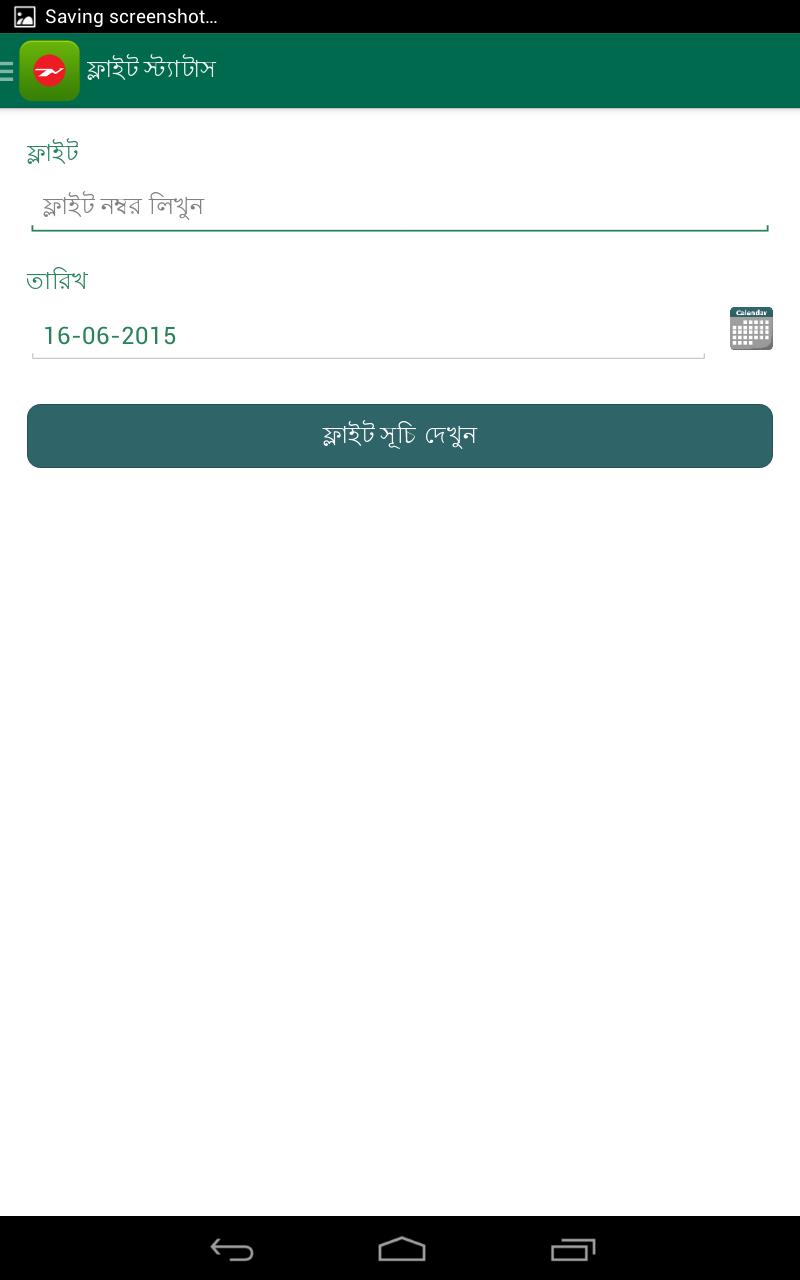Tap the Biman Bangladesh Airlines logo
800x1280 pixels.
pos(48,70)
